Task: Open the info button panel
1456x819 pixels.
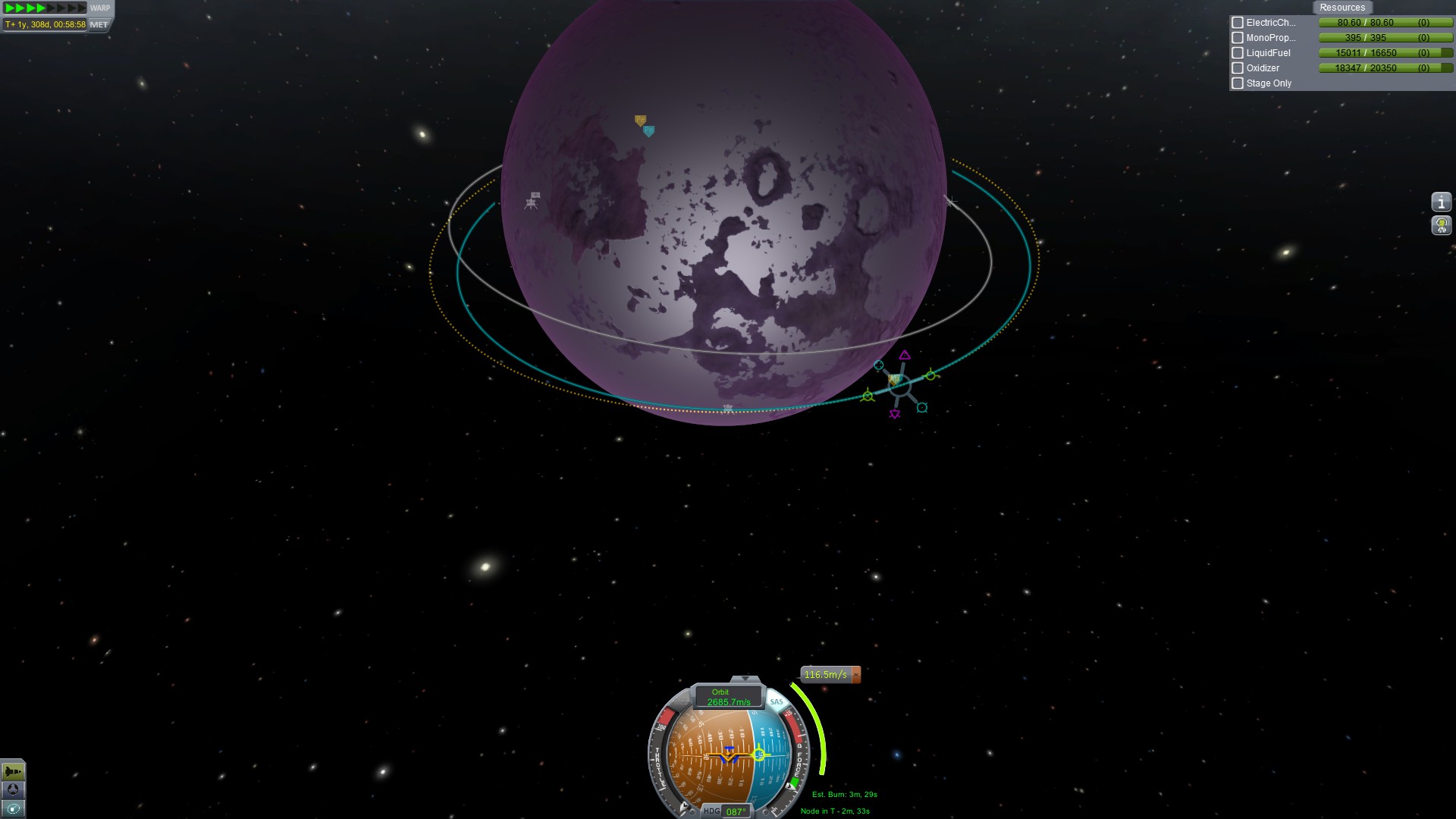Action: [x=1441, y=202]
